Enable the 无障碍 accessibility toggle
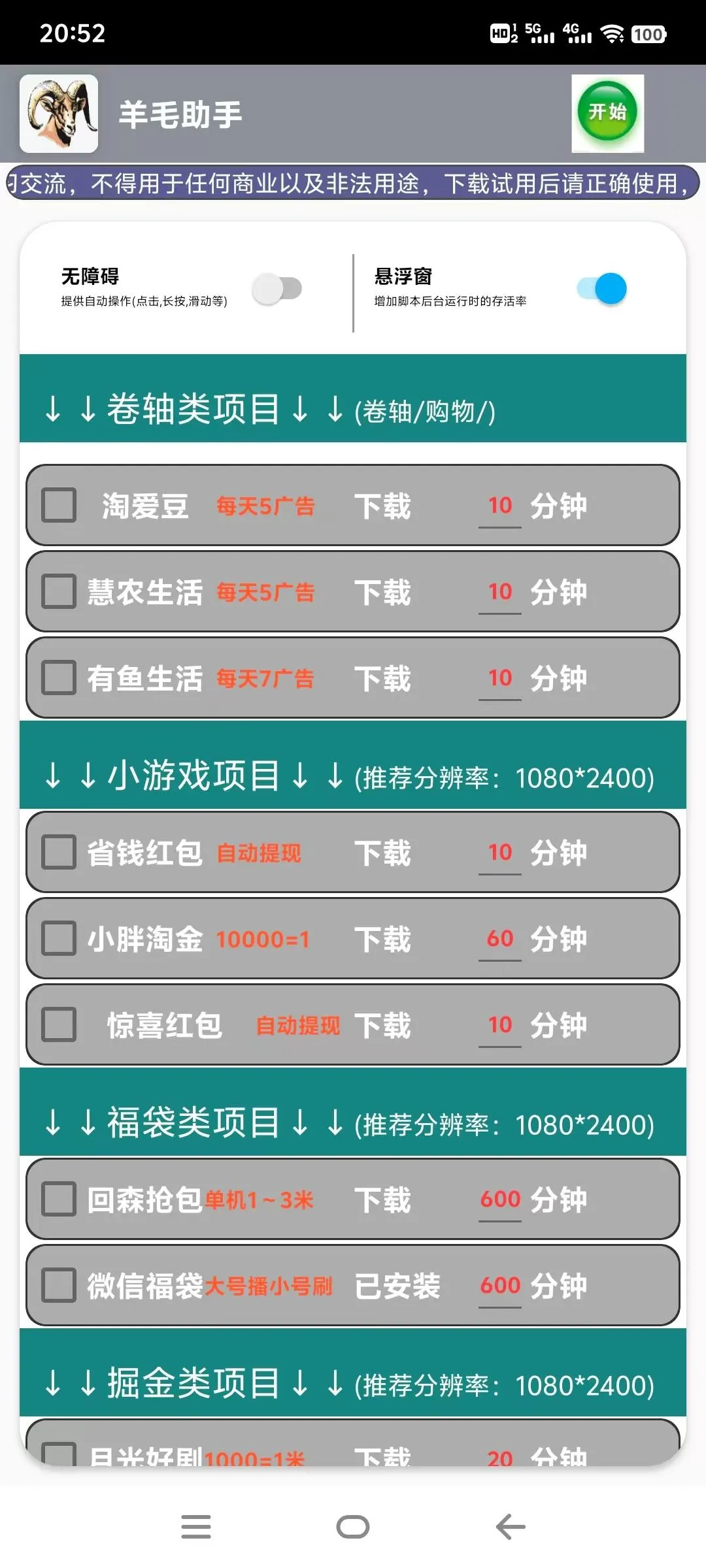The height and width of the screenshot is (1568, 706). click(277, 287)
